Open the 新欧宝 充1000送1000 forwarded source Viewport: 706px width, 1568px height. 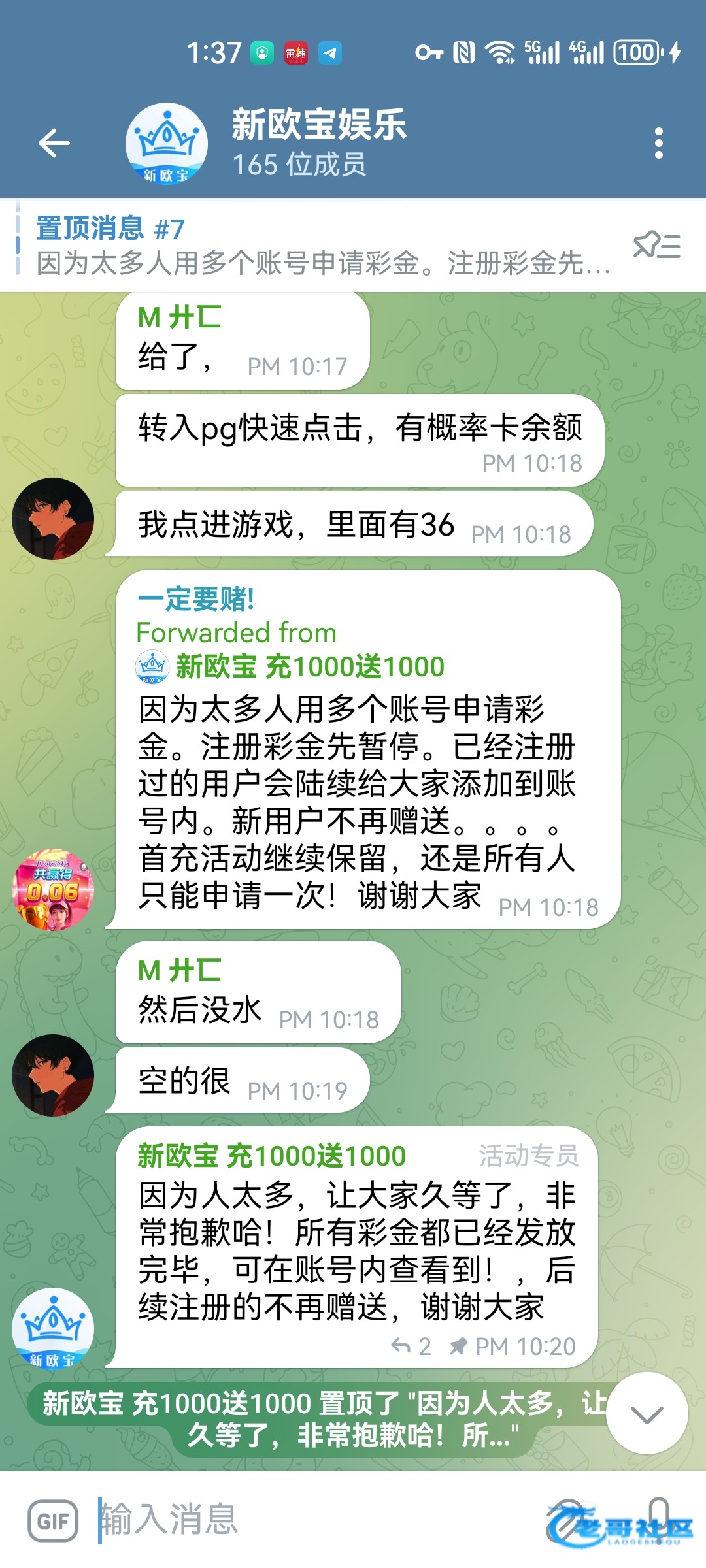pyautogui.click(x=309, y=667)
